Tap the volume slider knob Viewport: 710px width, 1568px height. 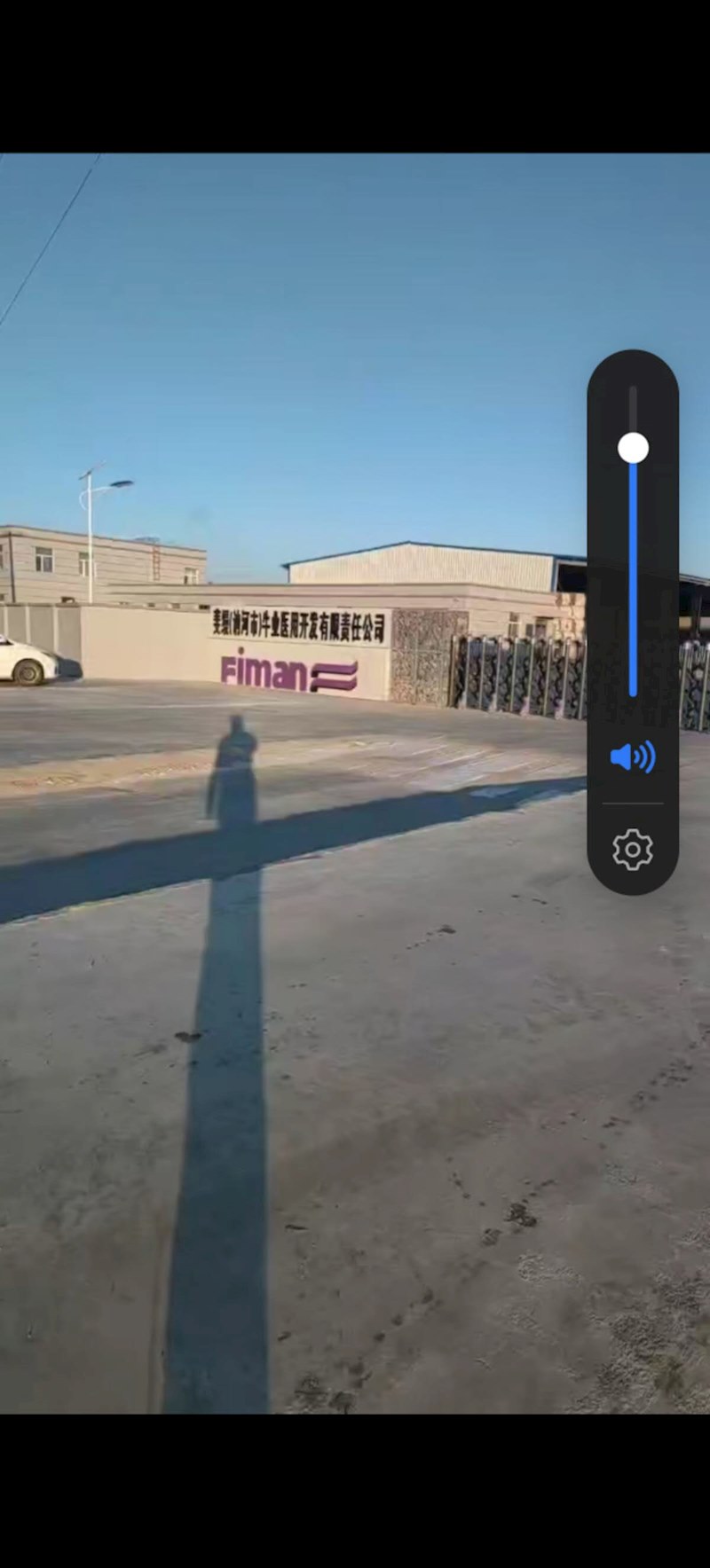coord(633,447)
